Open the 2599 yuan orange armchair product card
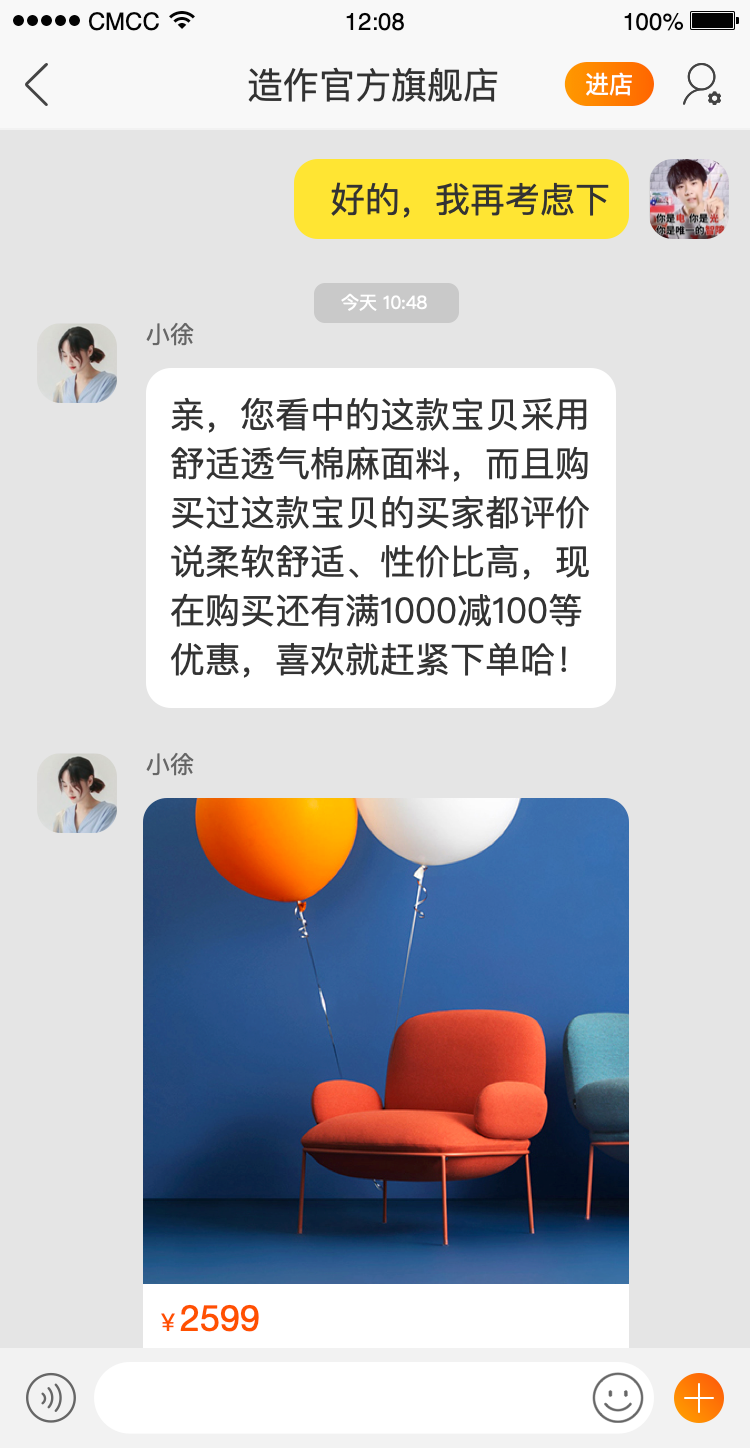750x1448 pixels. tap(386, 1060)
